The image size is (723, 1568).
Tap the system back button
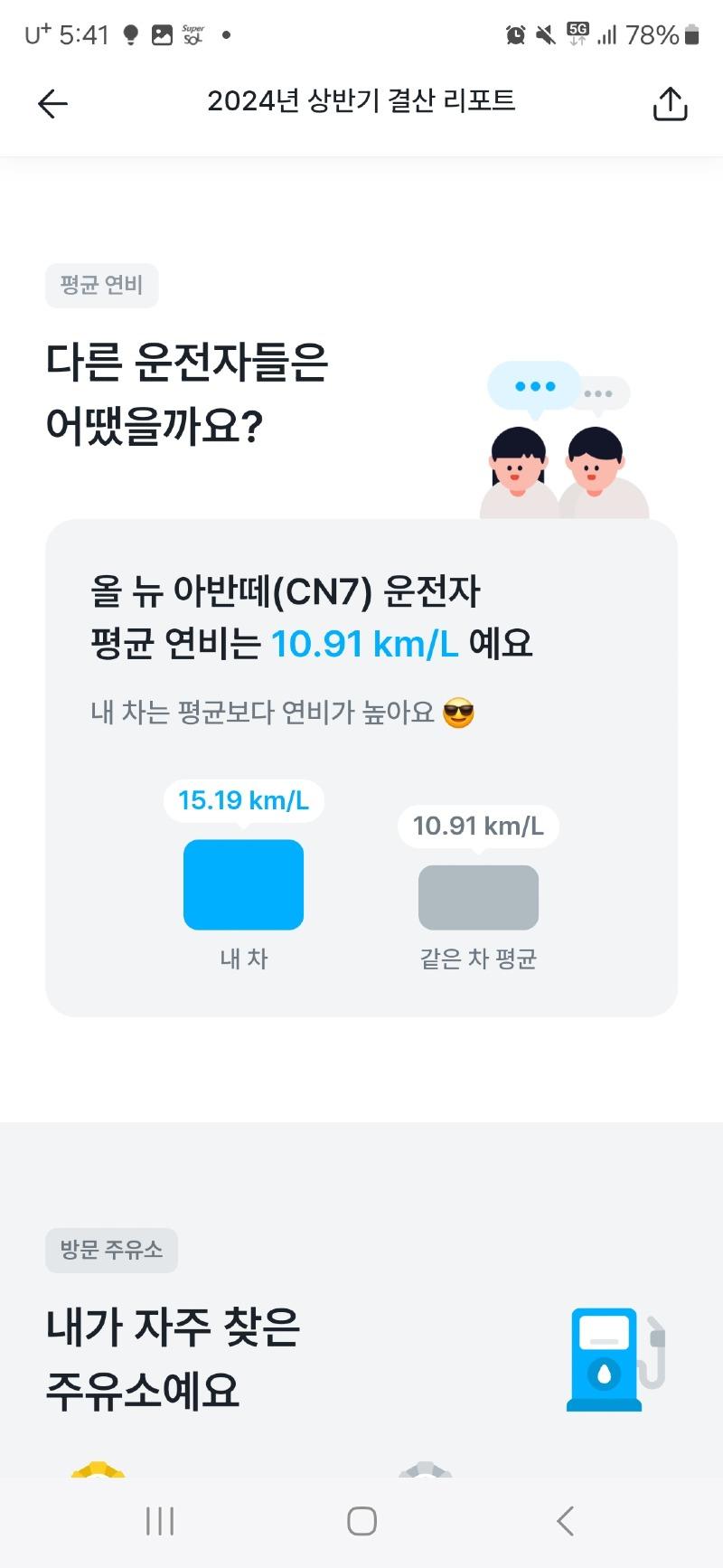(x=566, y=1521)
